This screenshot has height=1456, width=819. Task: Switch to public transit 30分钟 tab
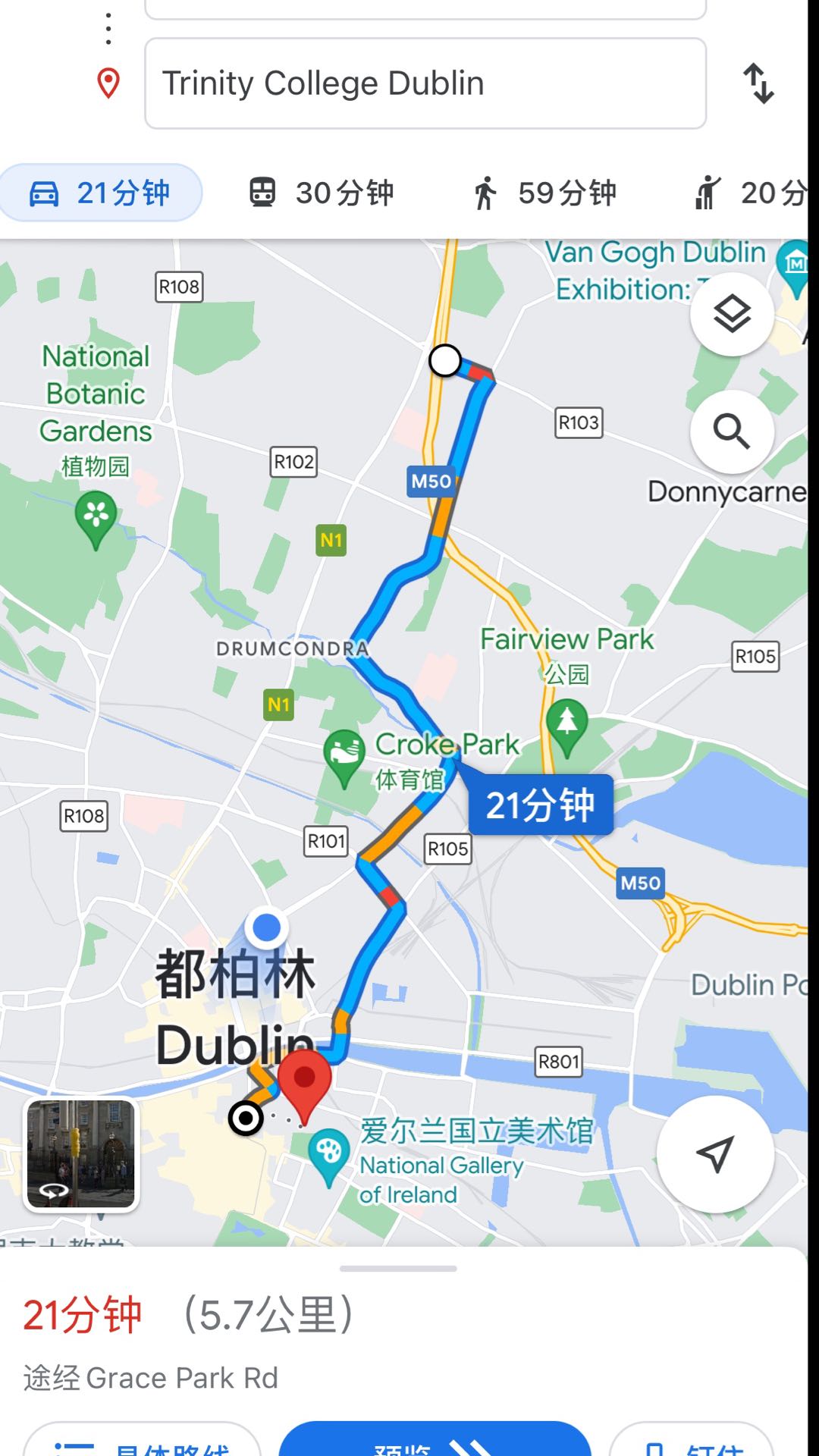click(x=322, y=193)
